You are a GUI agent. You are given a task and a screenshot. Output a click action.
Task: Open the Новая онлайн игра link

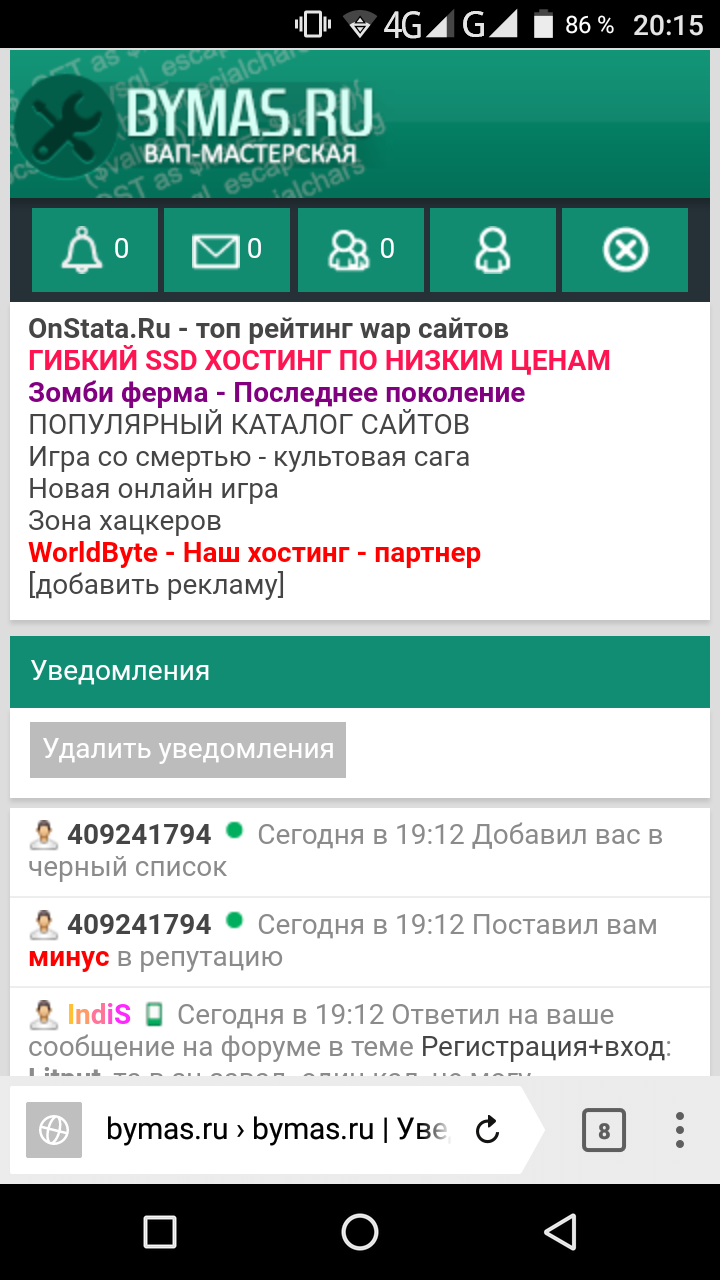pos(153,489)
